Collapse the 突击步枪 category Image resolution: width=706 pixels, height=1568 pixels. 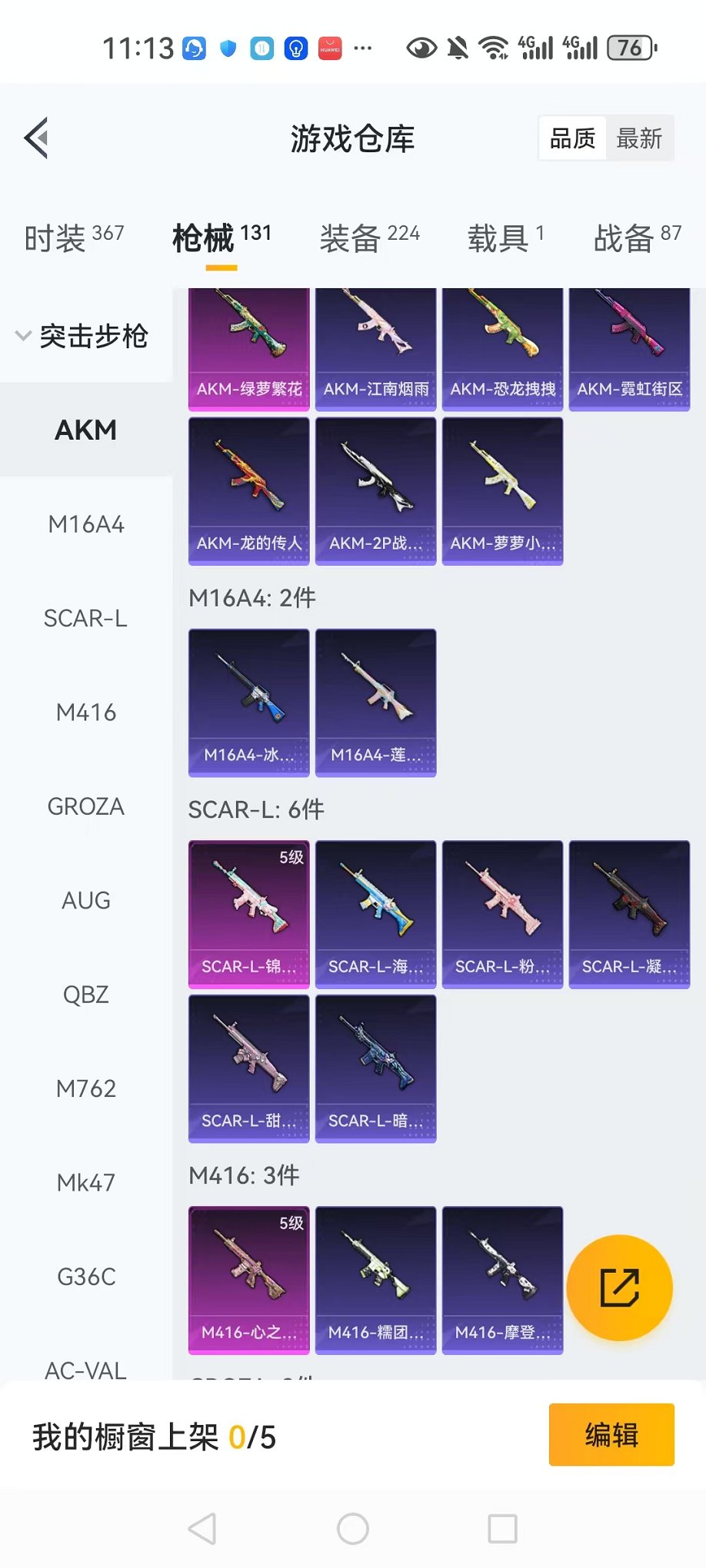[83, 336]
